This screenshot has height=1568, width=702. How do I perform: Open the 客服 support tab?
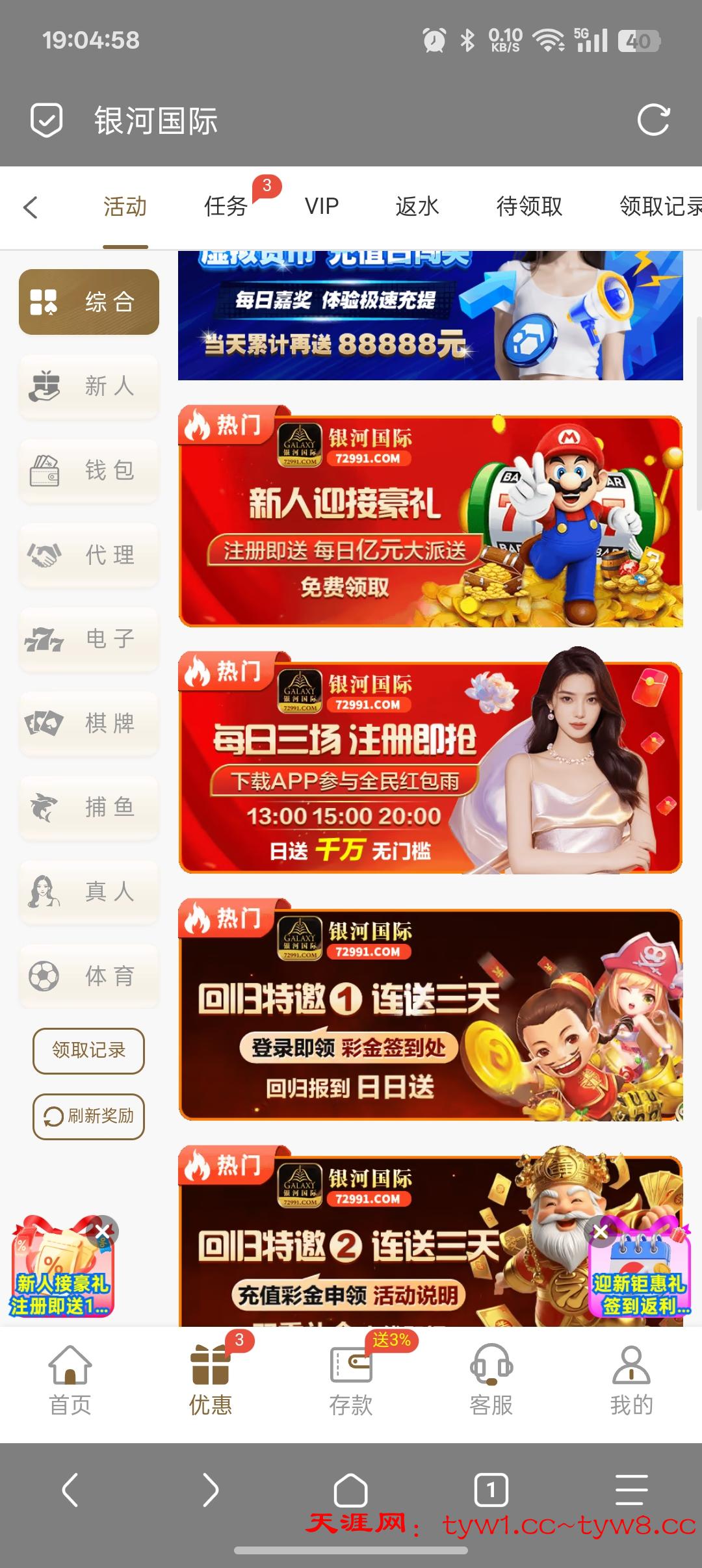pos(491,1378)
